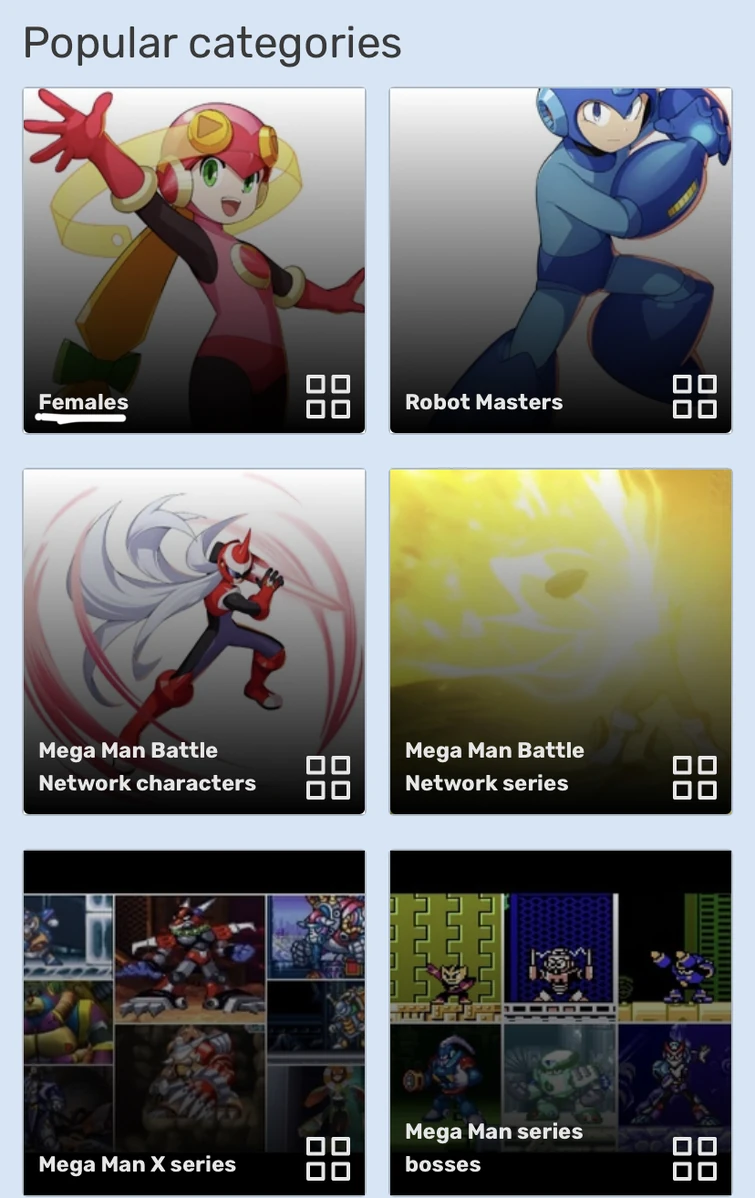
Task: Open the Robot Masters category
Action: (484, 402)
